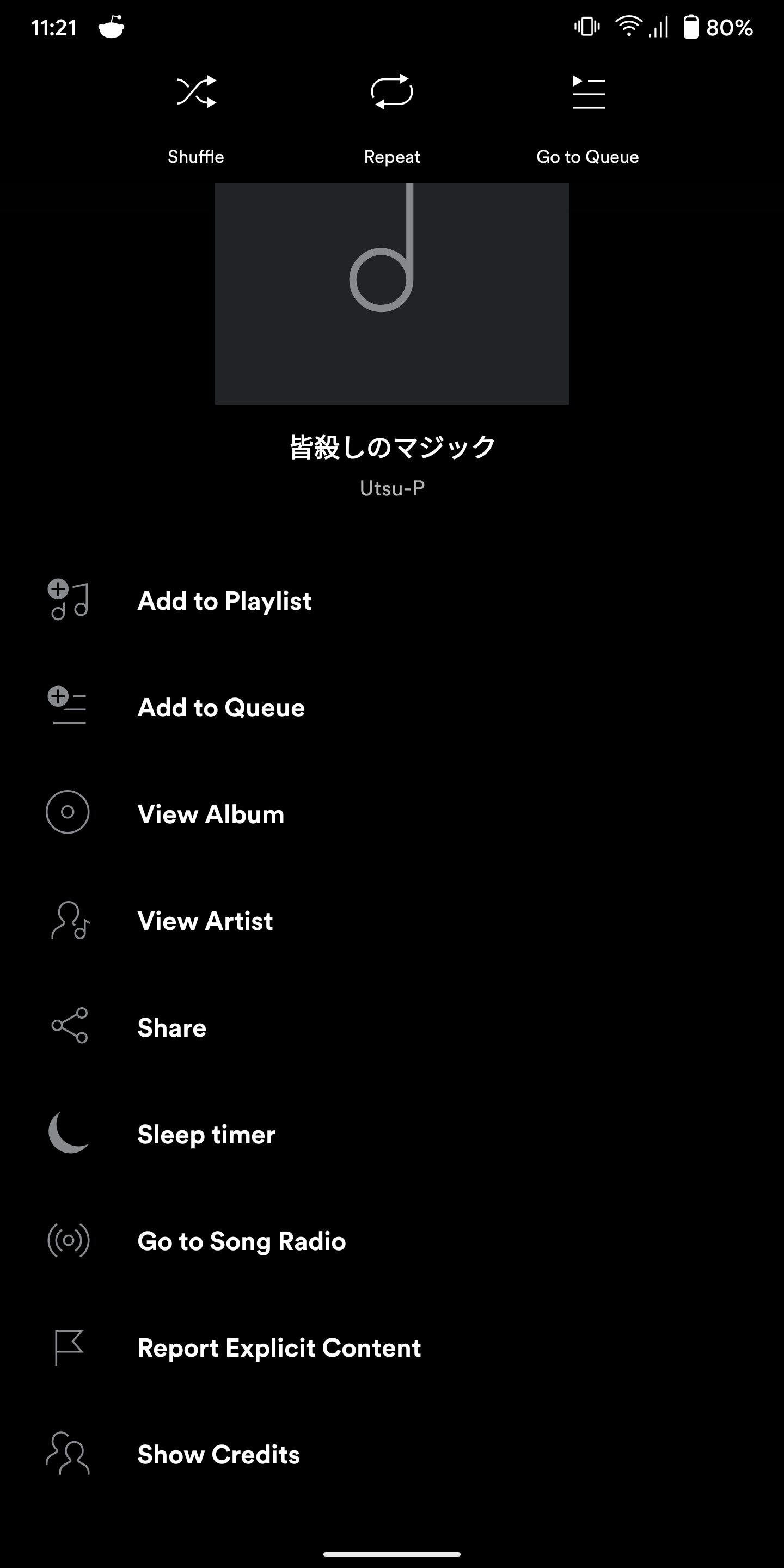Image resolution: width=784 pixels, height=1568 pixels.
Task: Open View Album
Action: pos(392,814)
